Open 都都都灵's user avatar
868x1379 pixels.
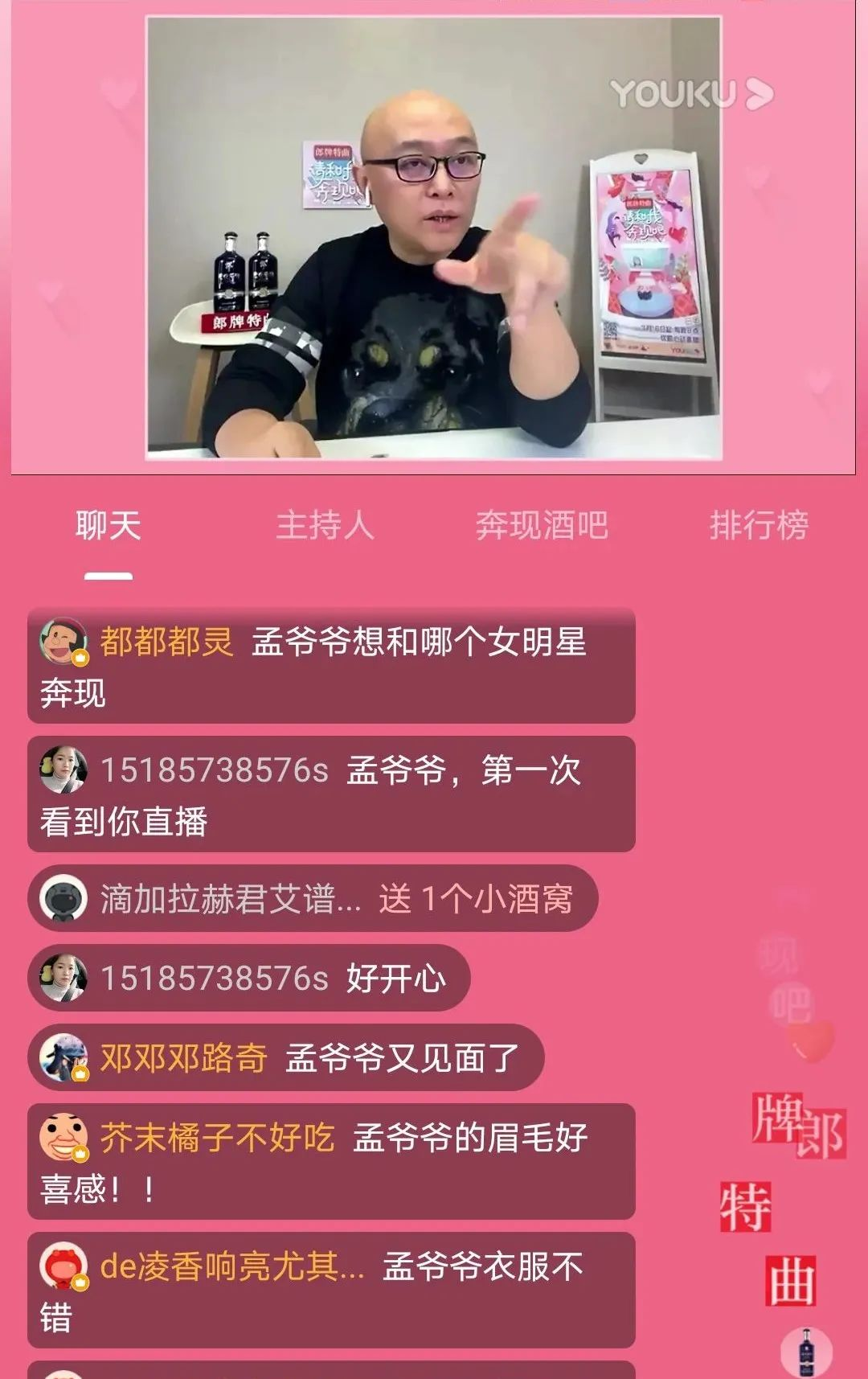(63, 642)
